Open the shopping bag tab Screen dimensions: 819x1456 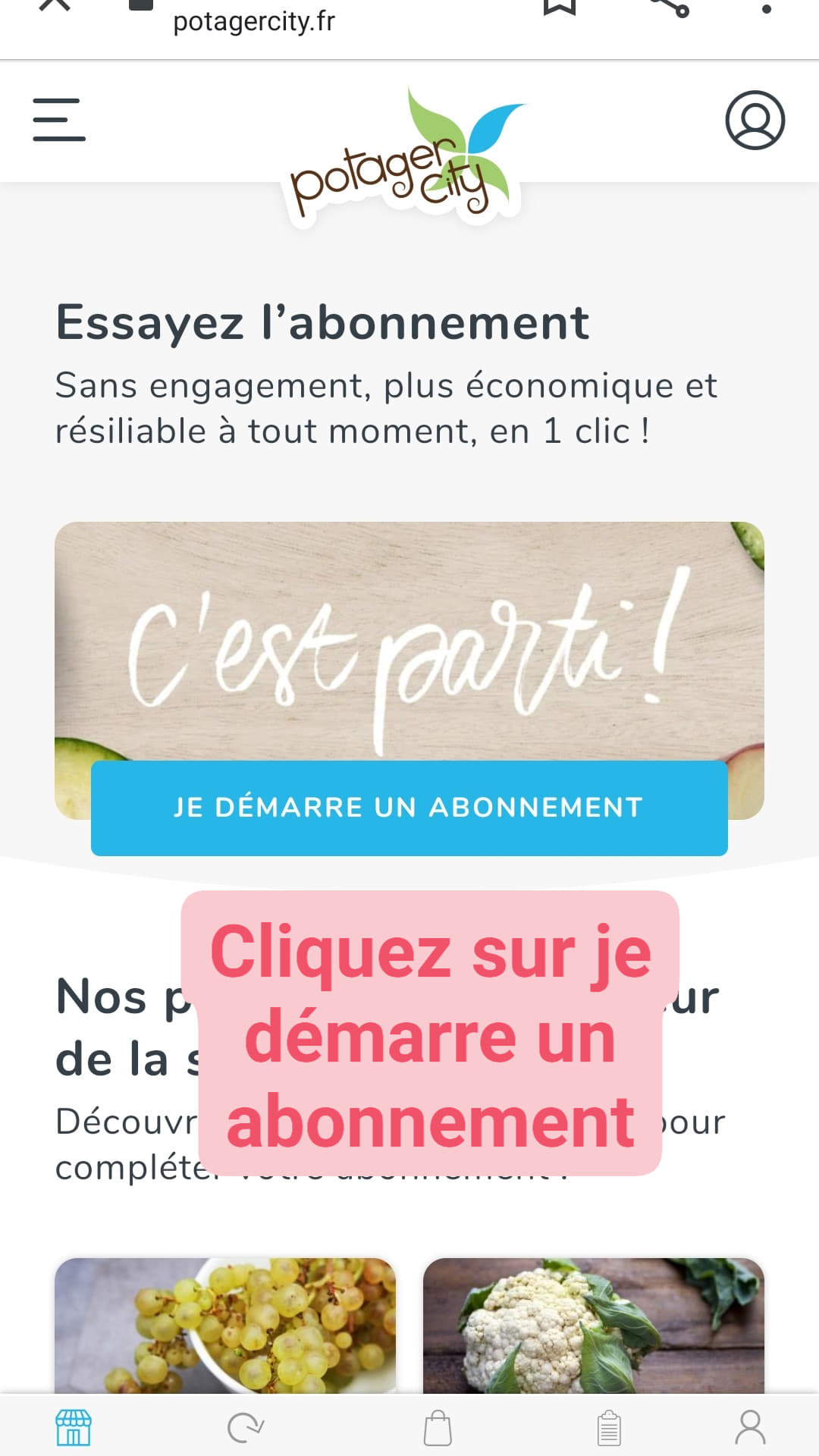click(x=438, y=1428)
